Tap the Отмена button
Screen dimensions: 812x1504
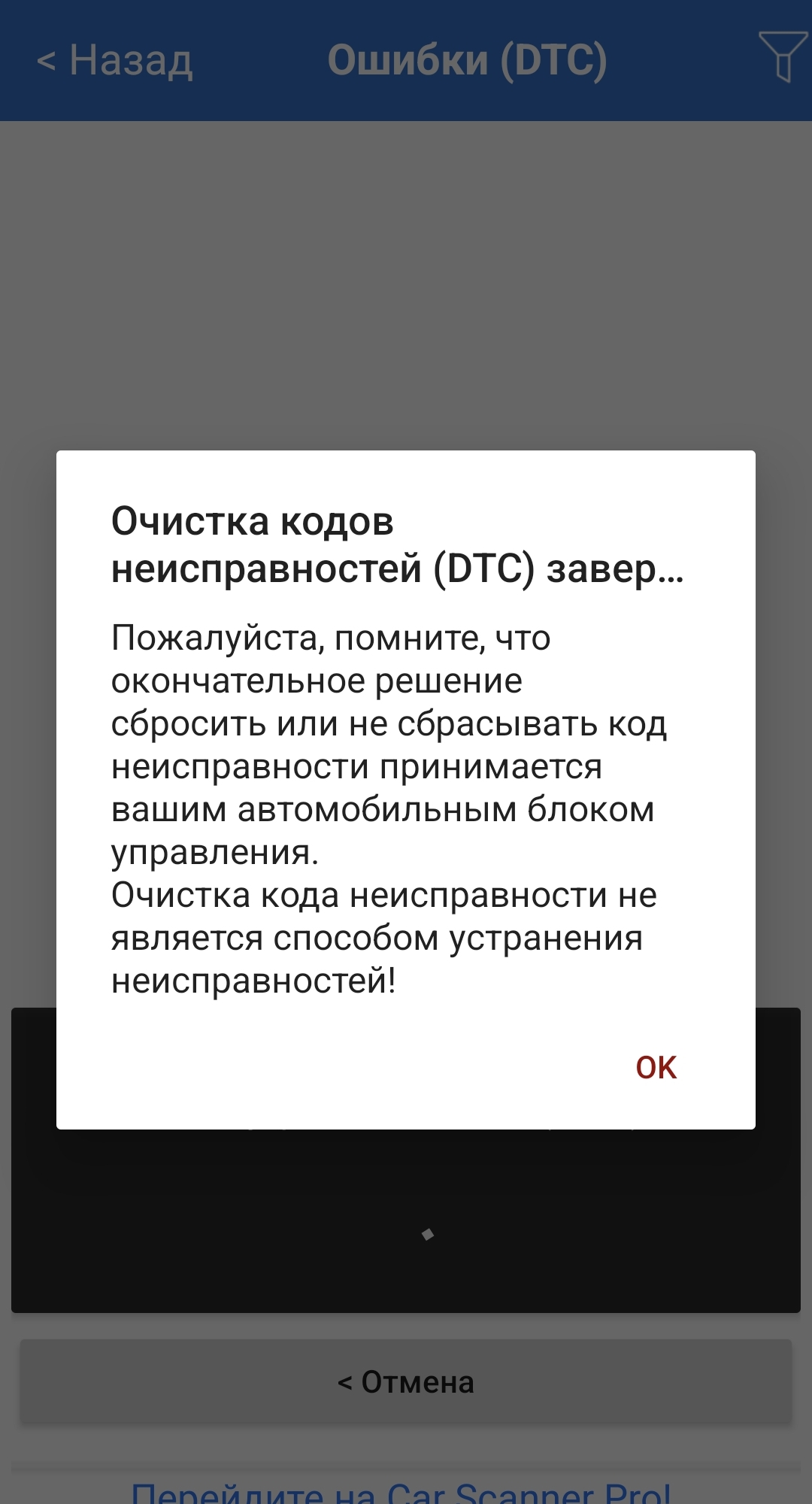406,1382
